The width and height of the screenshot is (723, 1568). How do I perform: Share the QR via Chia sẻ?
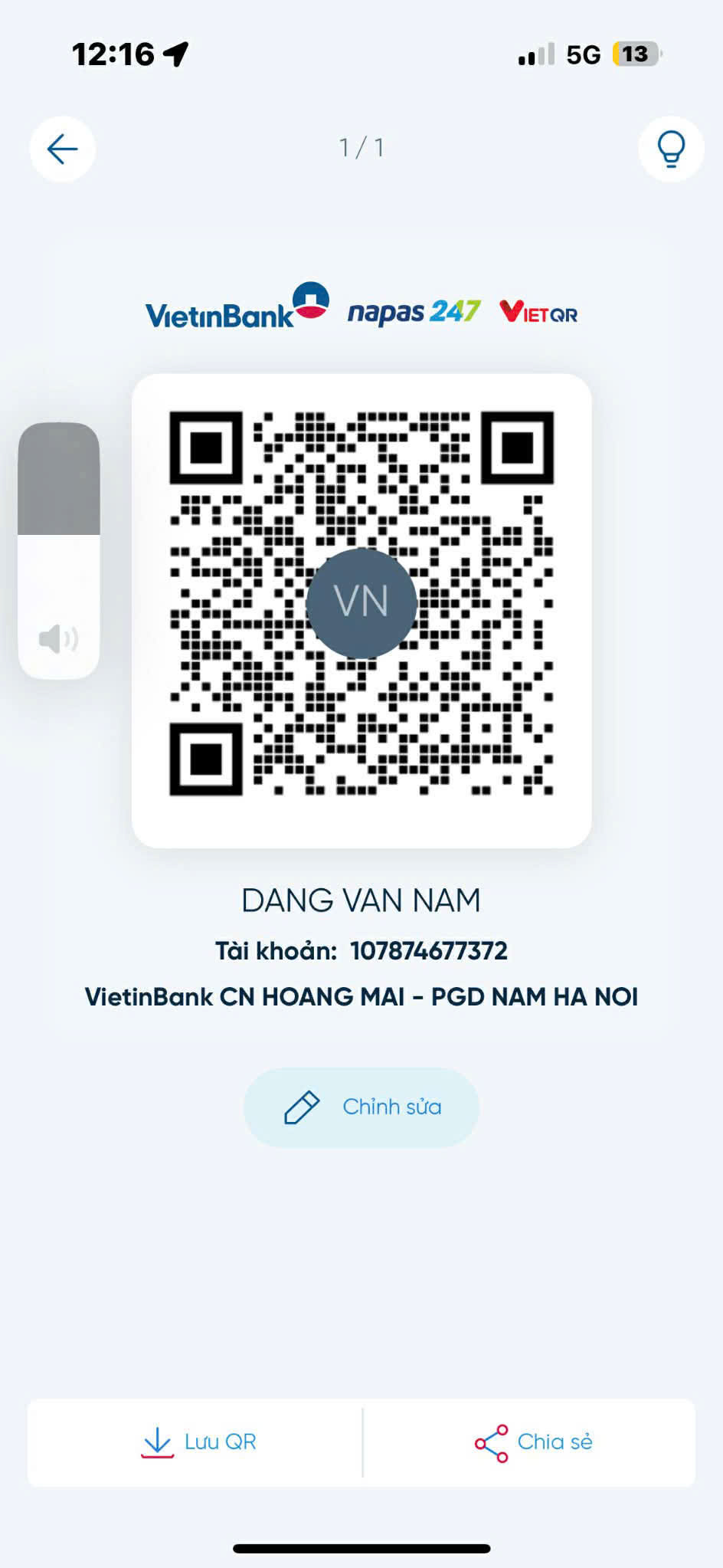click(x=533, y=1442)
